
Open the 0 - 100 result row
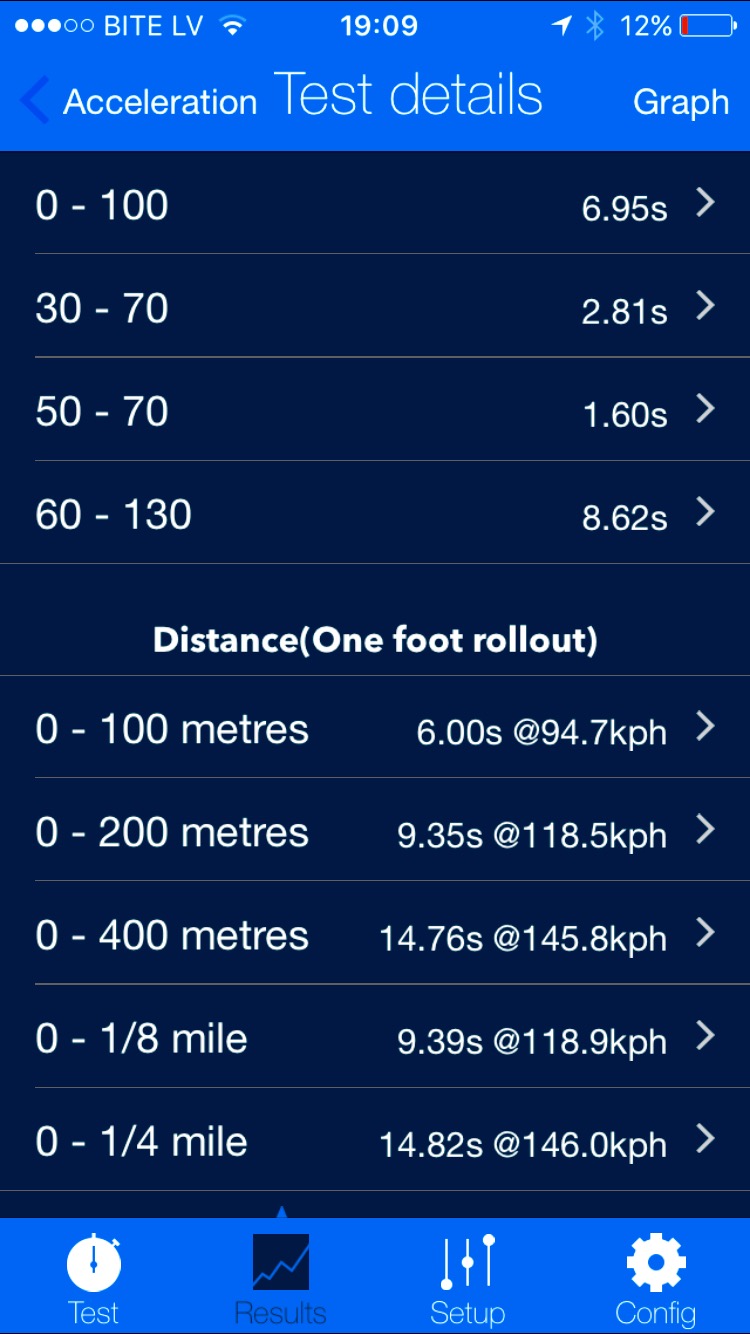375,205
